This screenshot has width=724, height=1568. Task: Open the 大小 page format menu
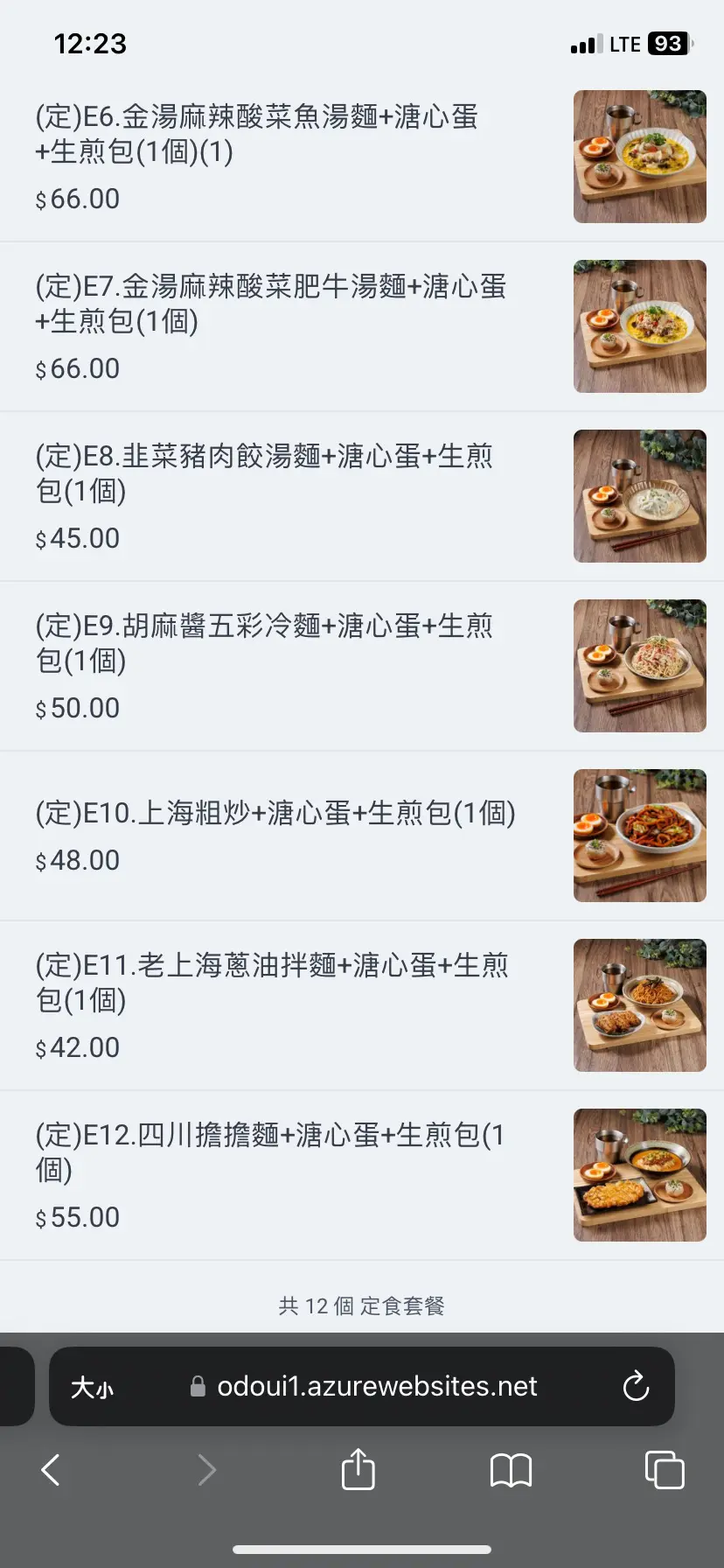pyautogui.click(x=93, y=1388)
